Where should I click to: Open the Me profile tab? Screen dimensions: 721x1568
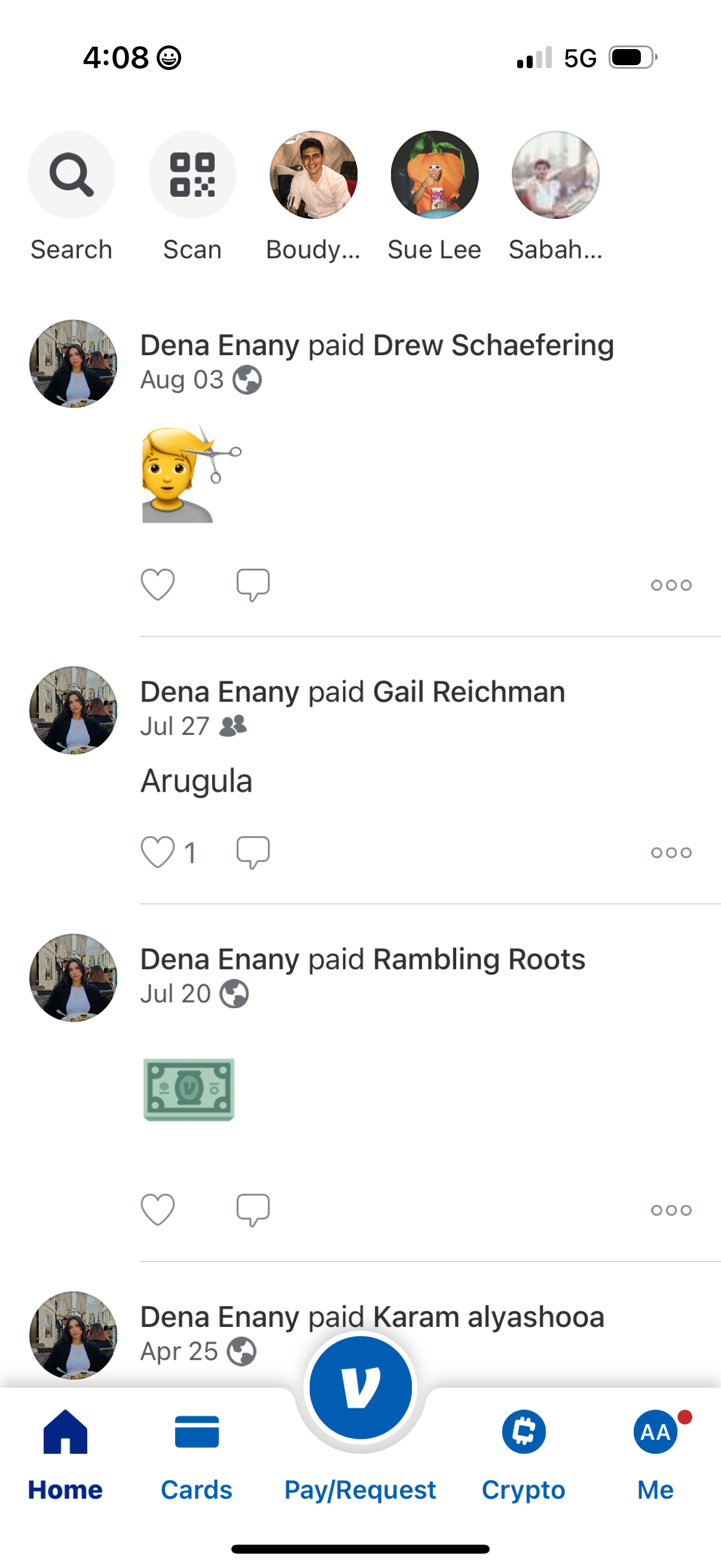coord(654,1432)
